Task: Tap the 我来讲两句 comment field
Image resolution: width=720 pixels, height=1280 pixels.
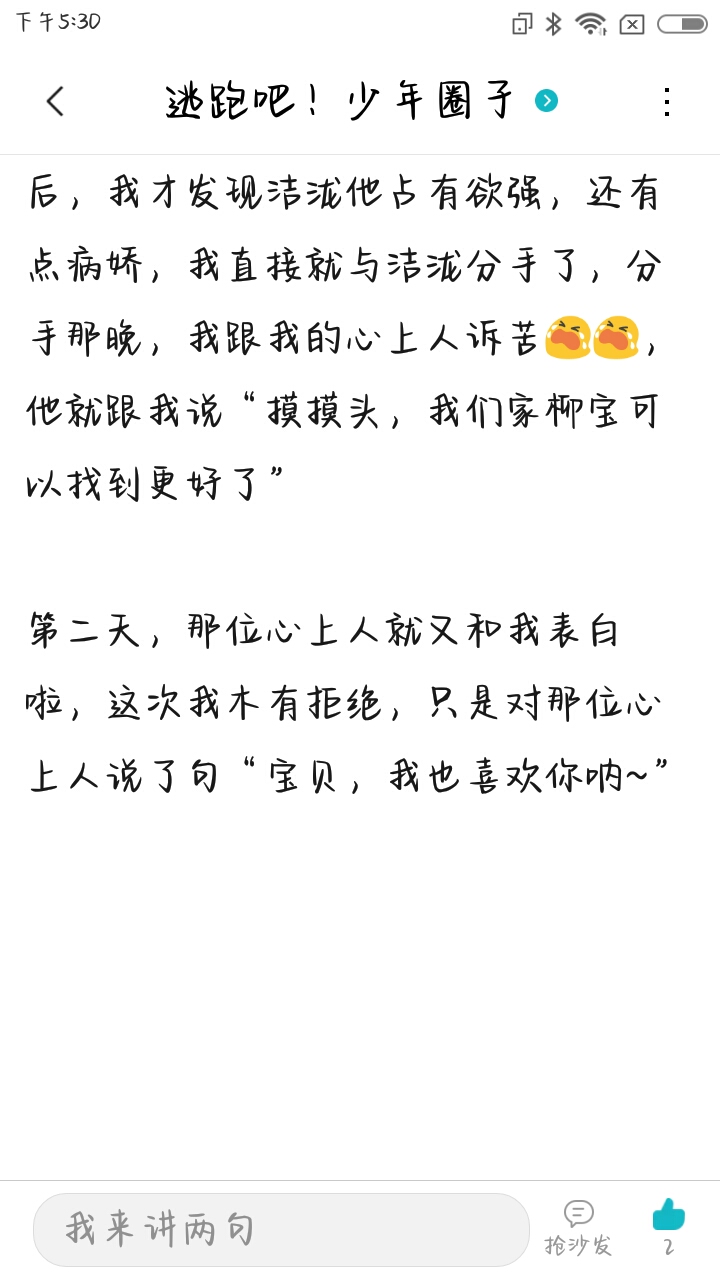Action: [281, 1230]
